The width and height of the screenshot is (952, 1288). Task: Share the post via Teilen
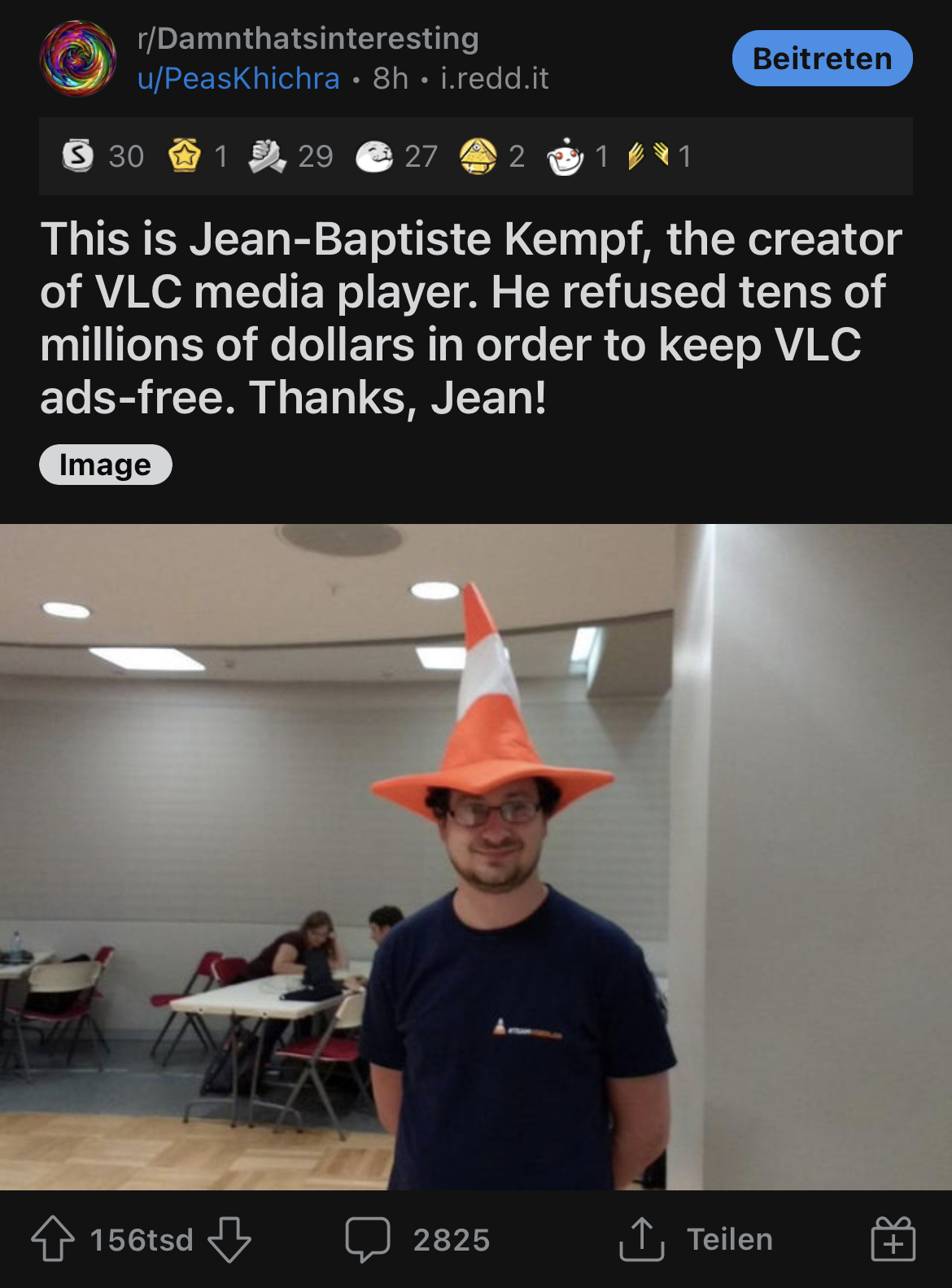click(697, 1239)
